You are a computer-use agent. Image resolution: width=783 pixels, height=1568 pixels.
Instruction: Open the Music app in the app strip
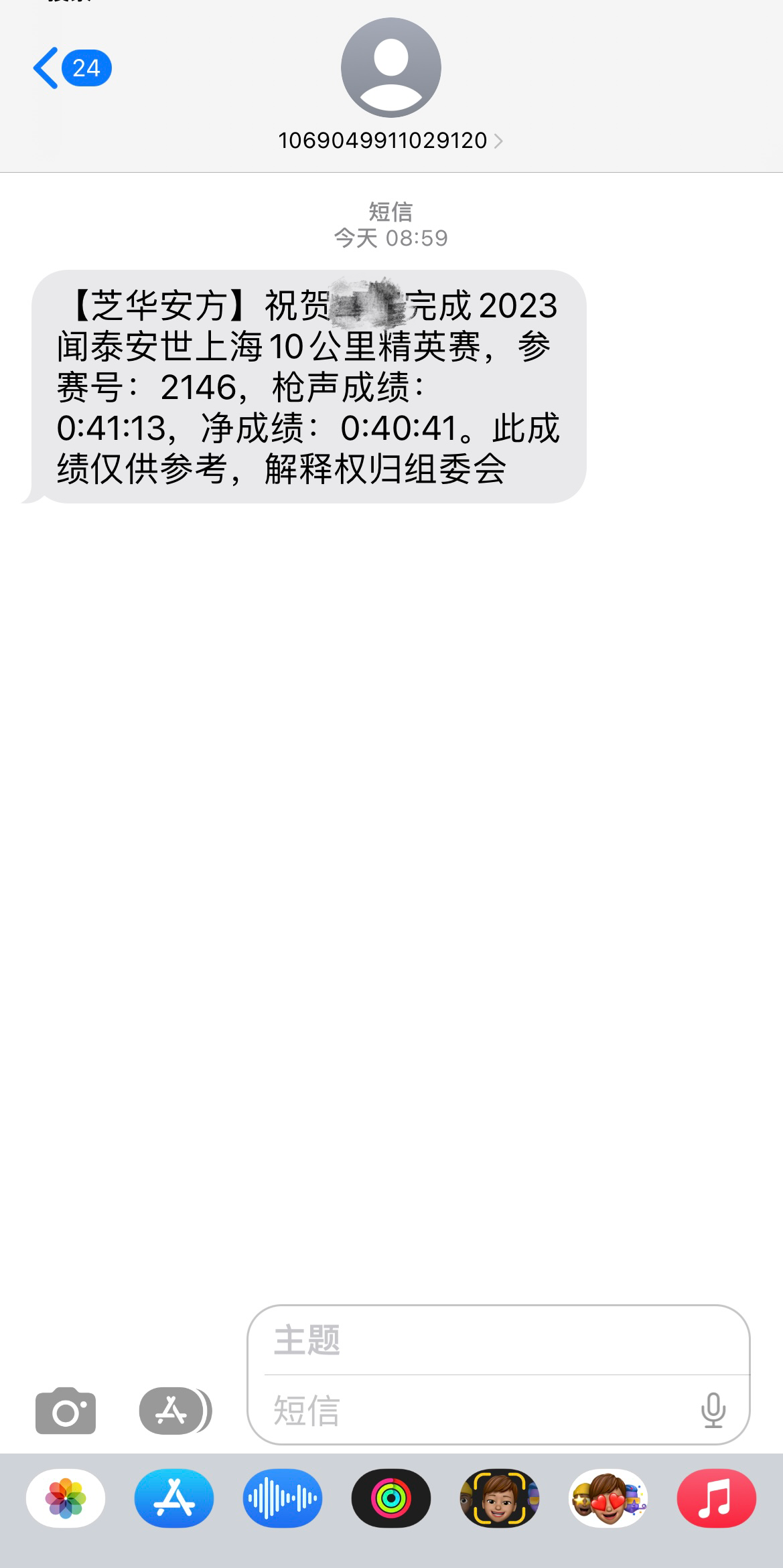point(716,1498)
